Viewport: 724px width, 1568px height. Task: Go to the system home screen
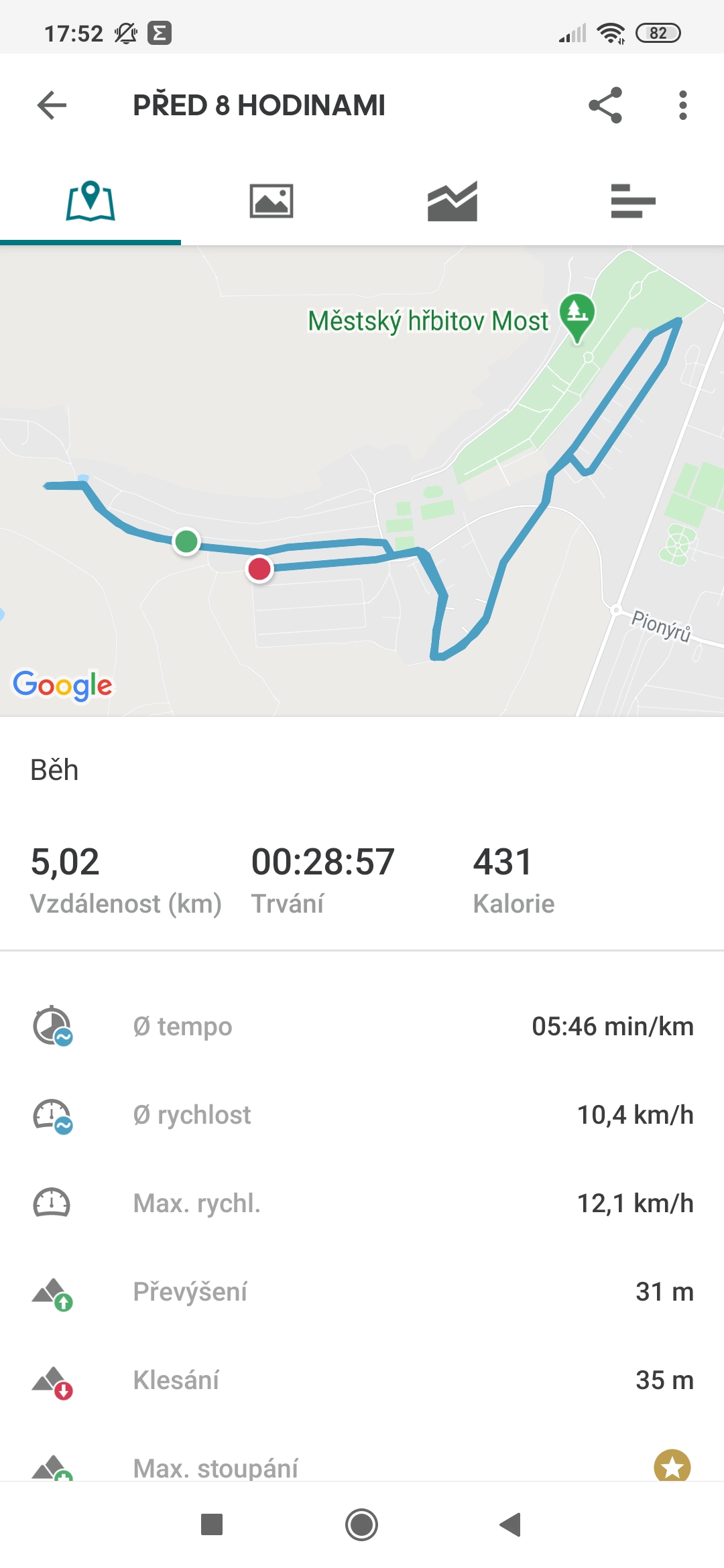362,1524
